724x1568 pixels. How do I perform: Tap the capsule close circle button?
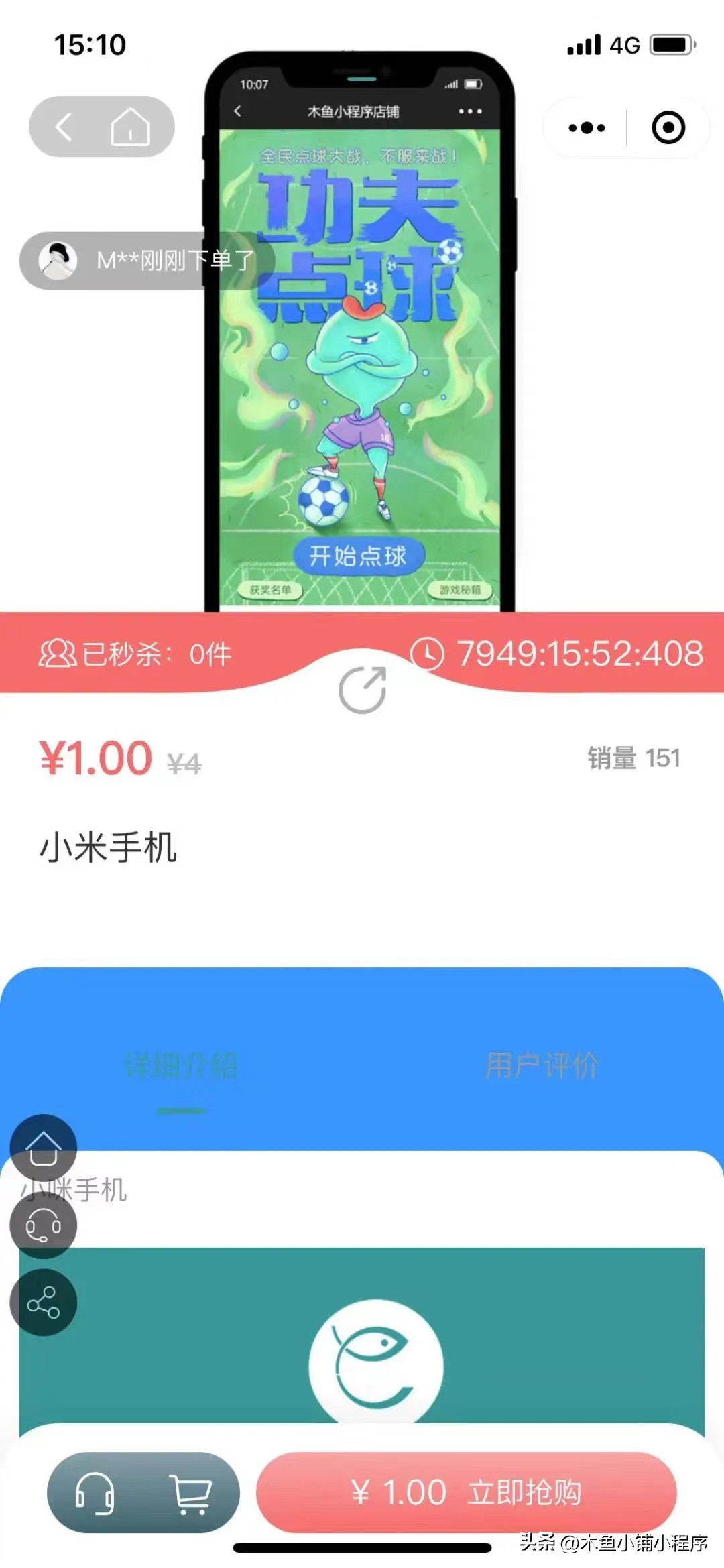tap(667, 127)
